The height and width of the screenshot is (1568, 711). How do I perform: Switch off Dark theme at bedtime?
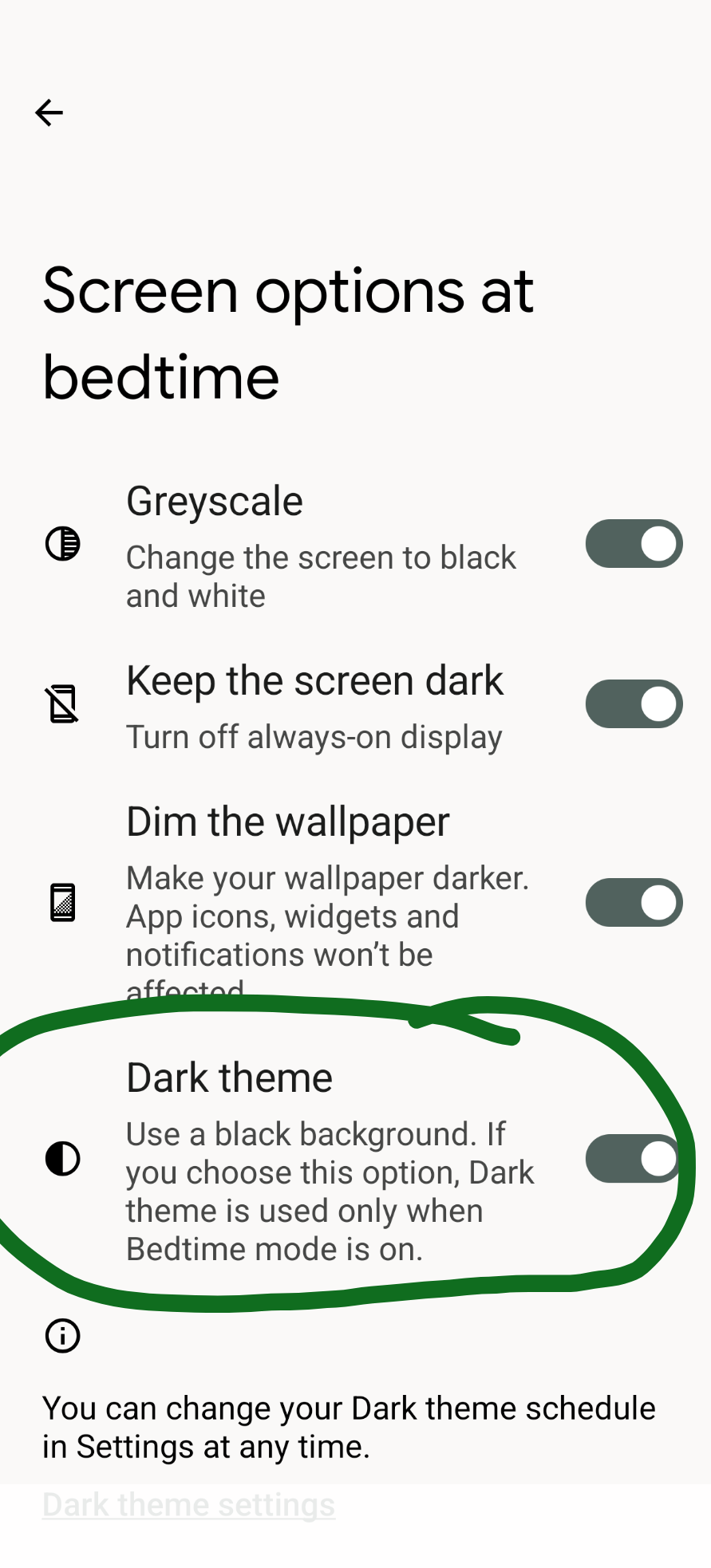pos(632,1159)
